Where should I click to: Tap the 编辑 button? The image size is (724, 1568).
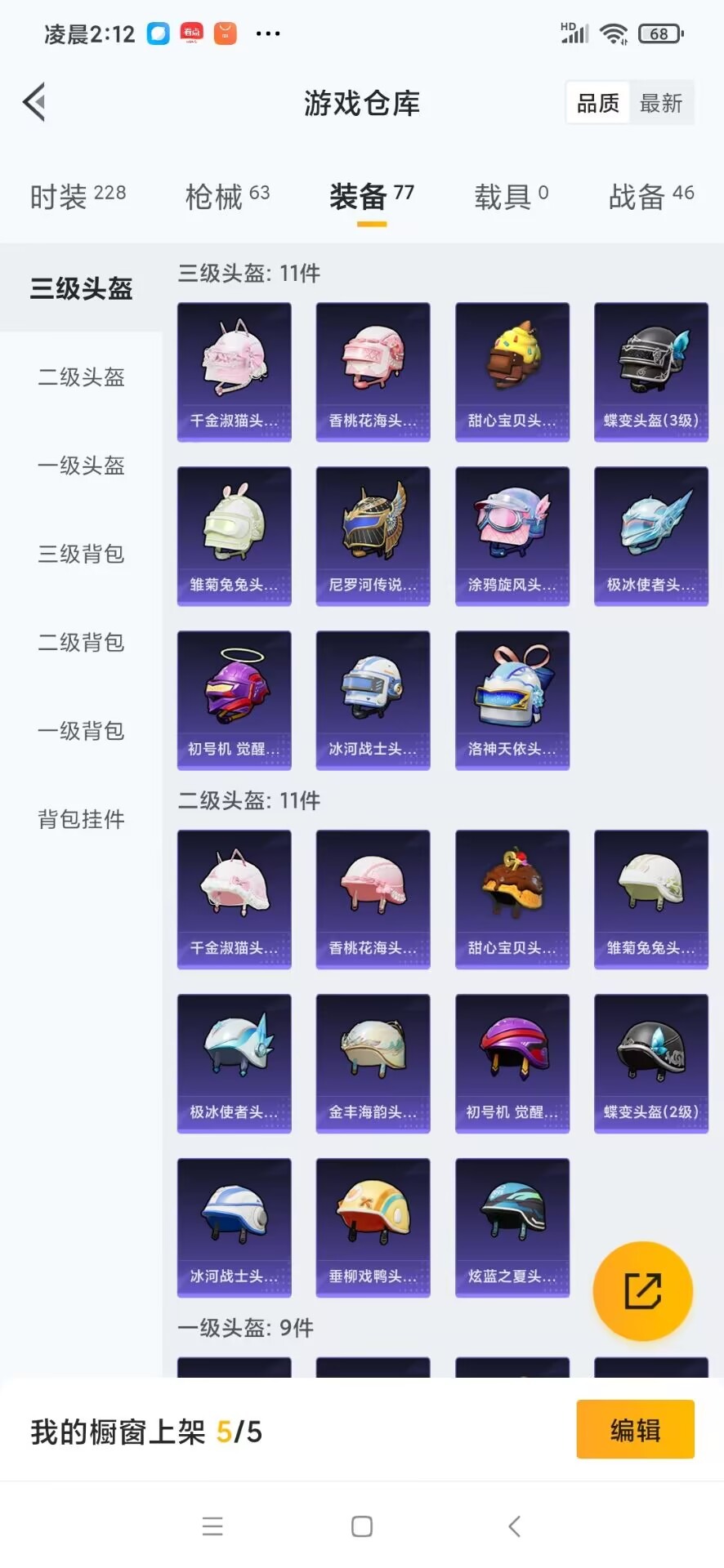635,1429
